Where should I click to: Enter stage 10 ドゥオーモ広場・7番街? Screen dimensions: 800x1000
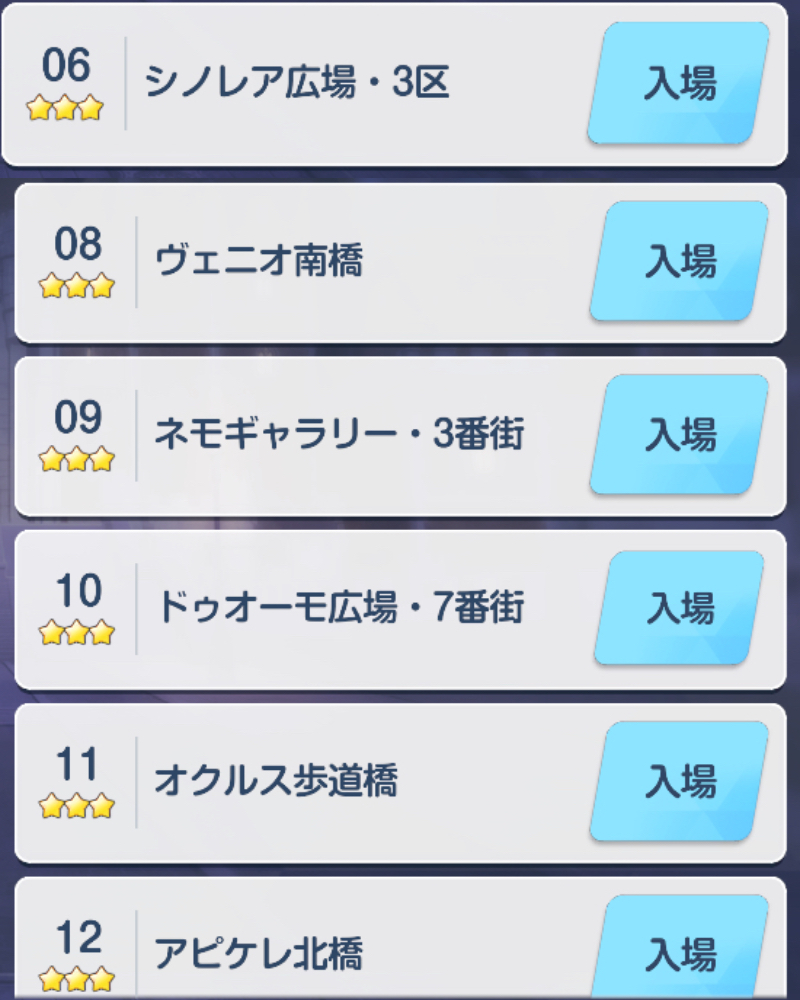tap(679, 608)
